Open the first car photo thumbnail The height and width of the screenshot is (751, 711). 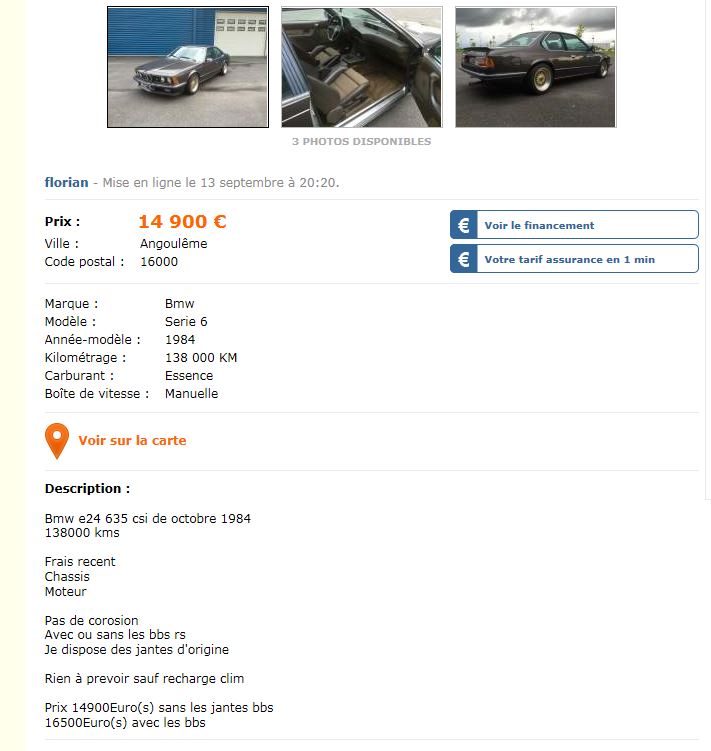(188, 67)
